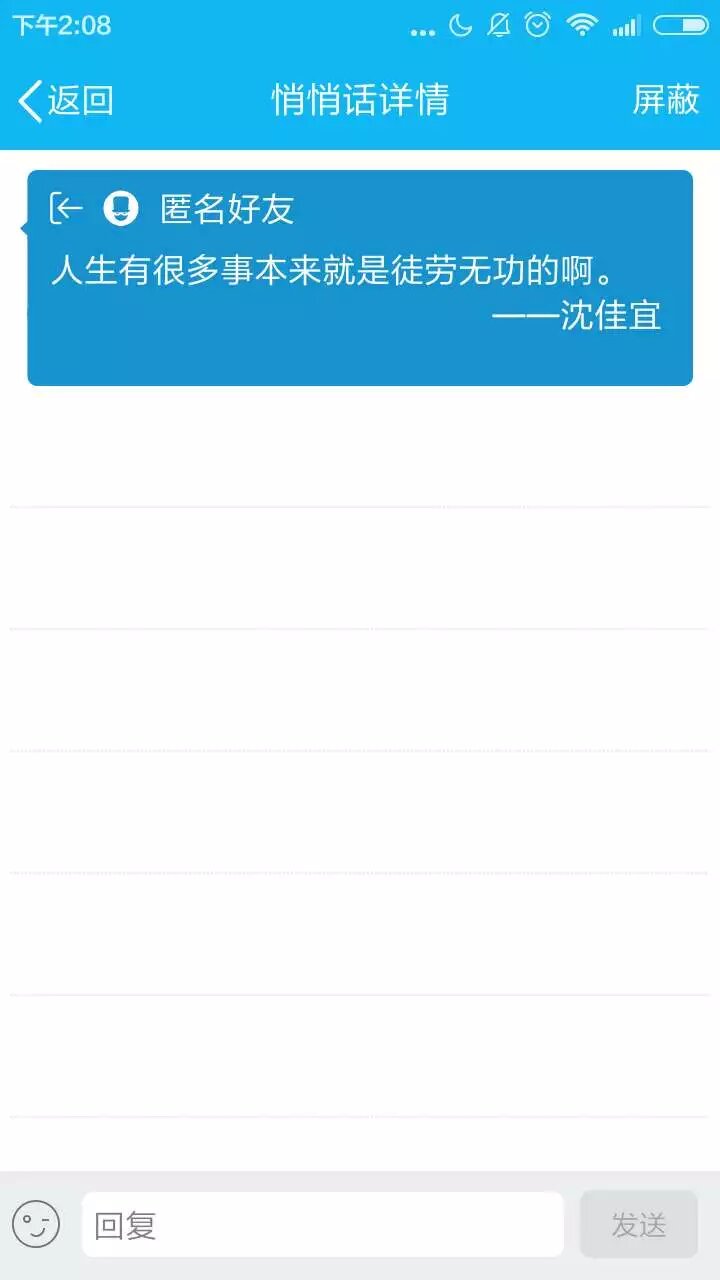The image size is (720, 1280).
Task: Open the emoji picker smiley icon
Action: coord(36,1224)
